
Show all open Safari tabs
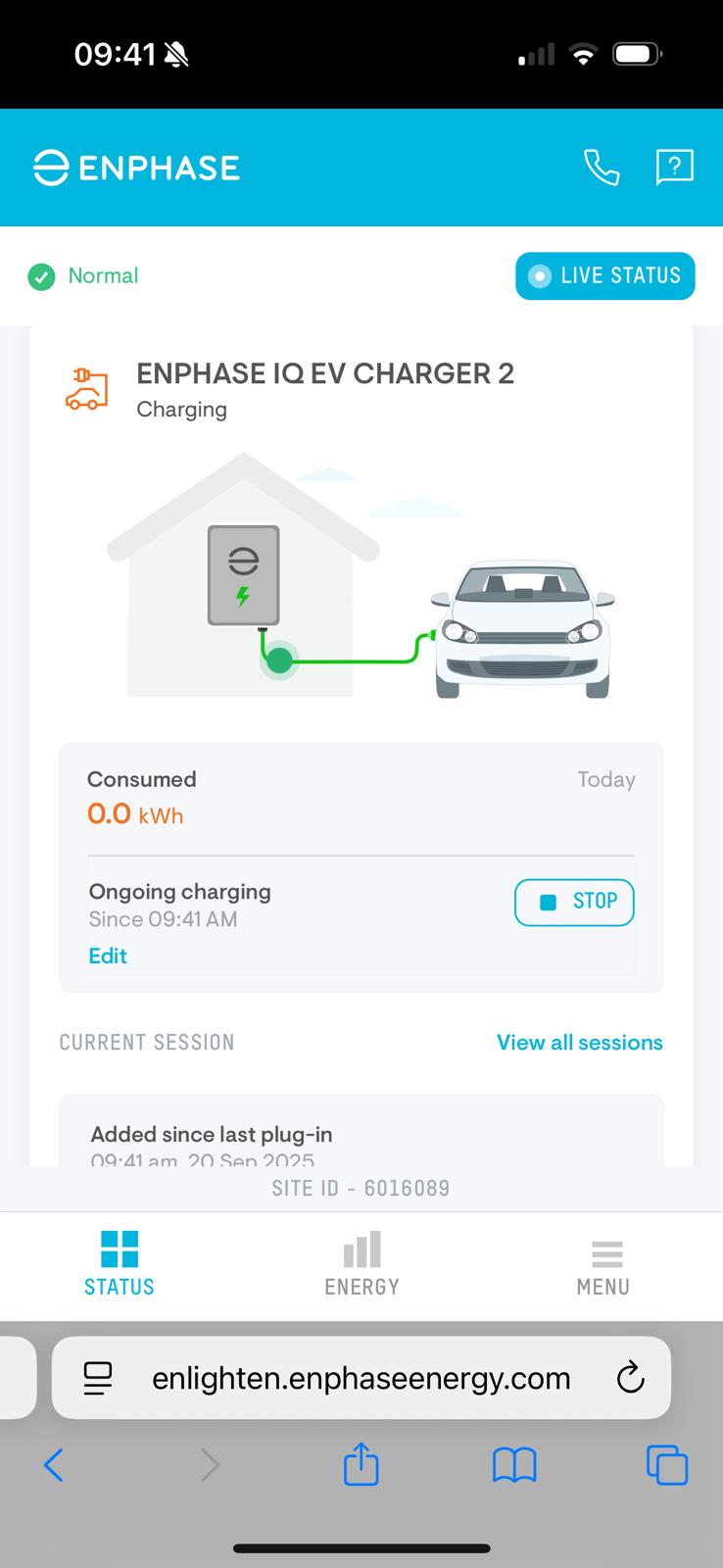[667, 1466]
